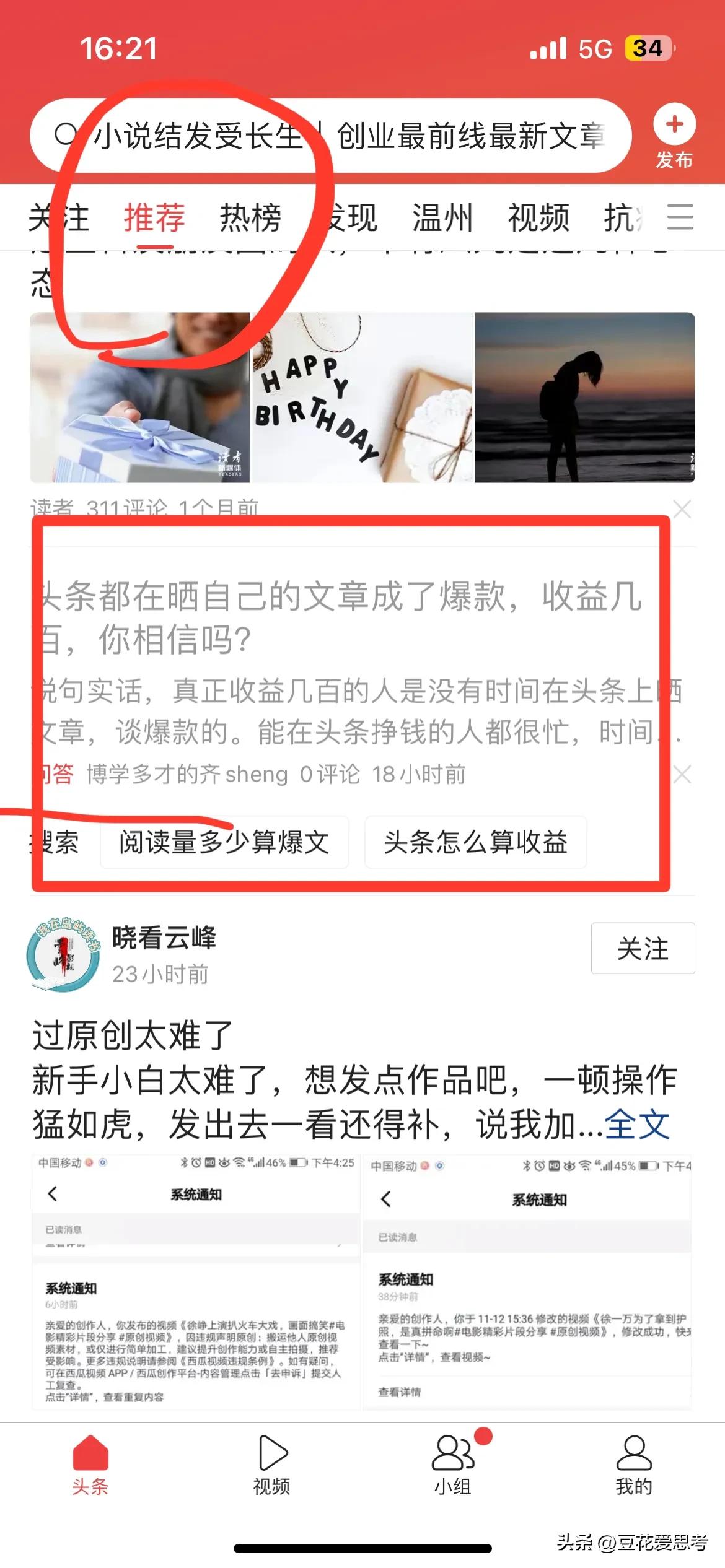Tap the 头条怎么算收益 suggestion chip
725x1568 pixels.
[x=476, y=843]
